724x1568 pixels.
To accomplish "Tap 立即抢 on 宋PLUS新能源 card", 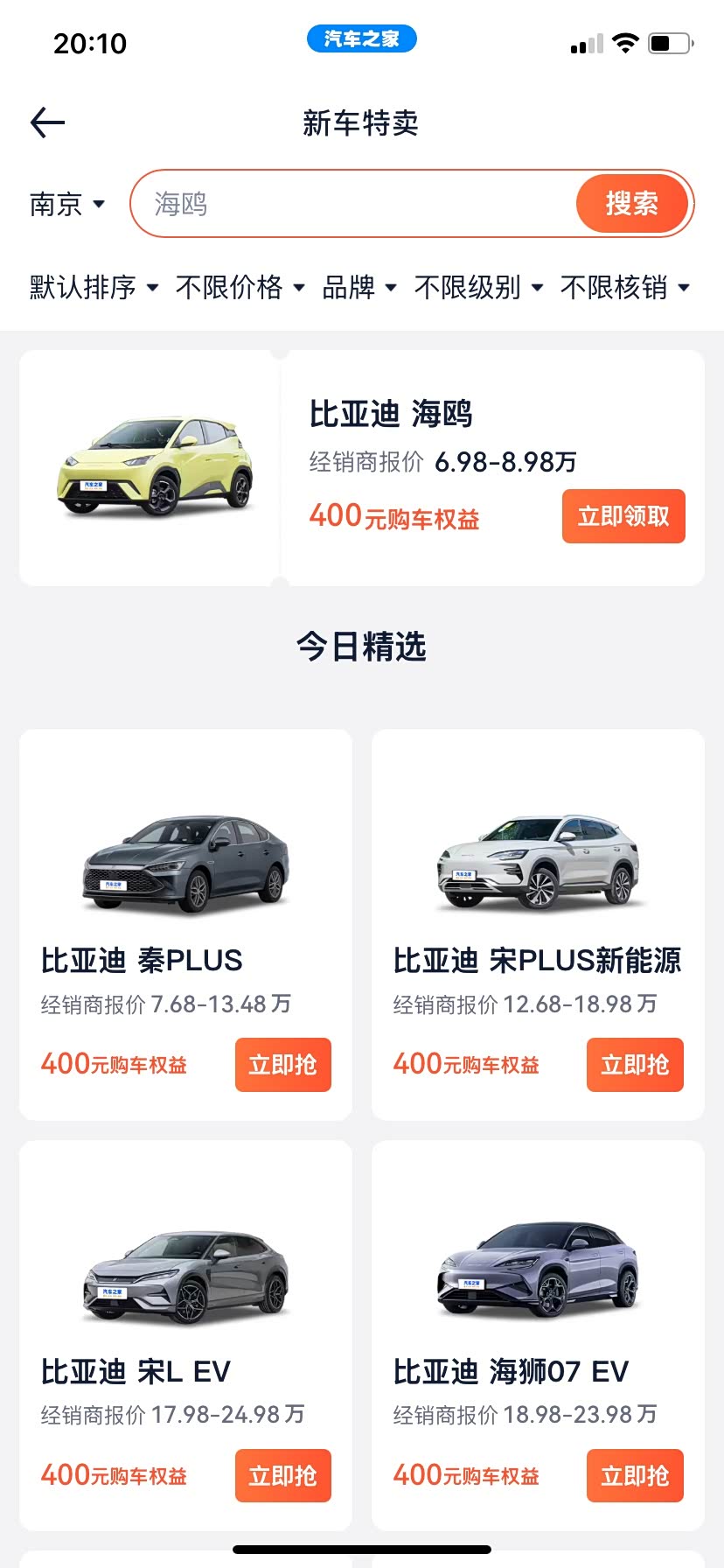I will coord(635,1065).
